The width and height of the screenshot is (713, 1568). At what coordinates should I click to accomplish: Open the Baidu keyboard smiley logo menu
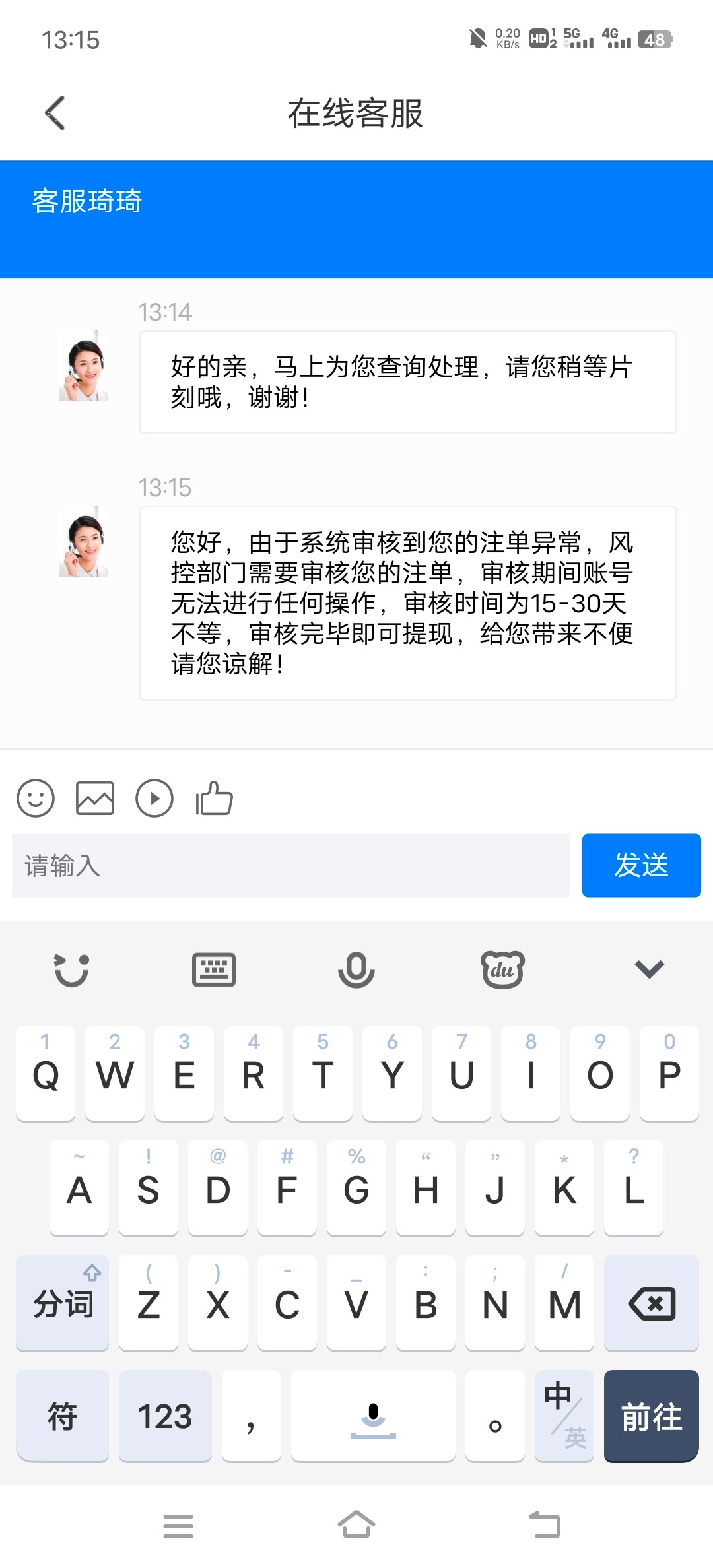[x=71, y=969]
